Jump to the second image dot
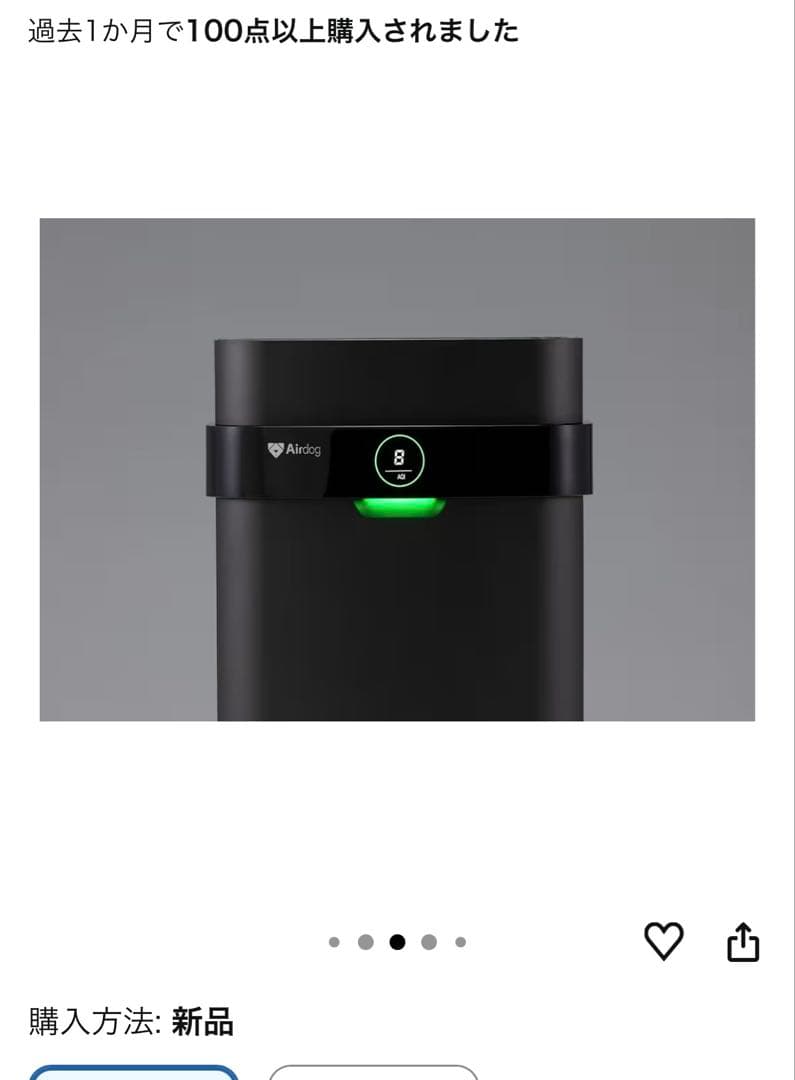Viewport: 795px width, 1080px height. click(x=365, y=940)
